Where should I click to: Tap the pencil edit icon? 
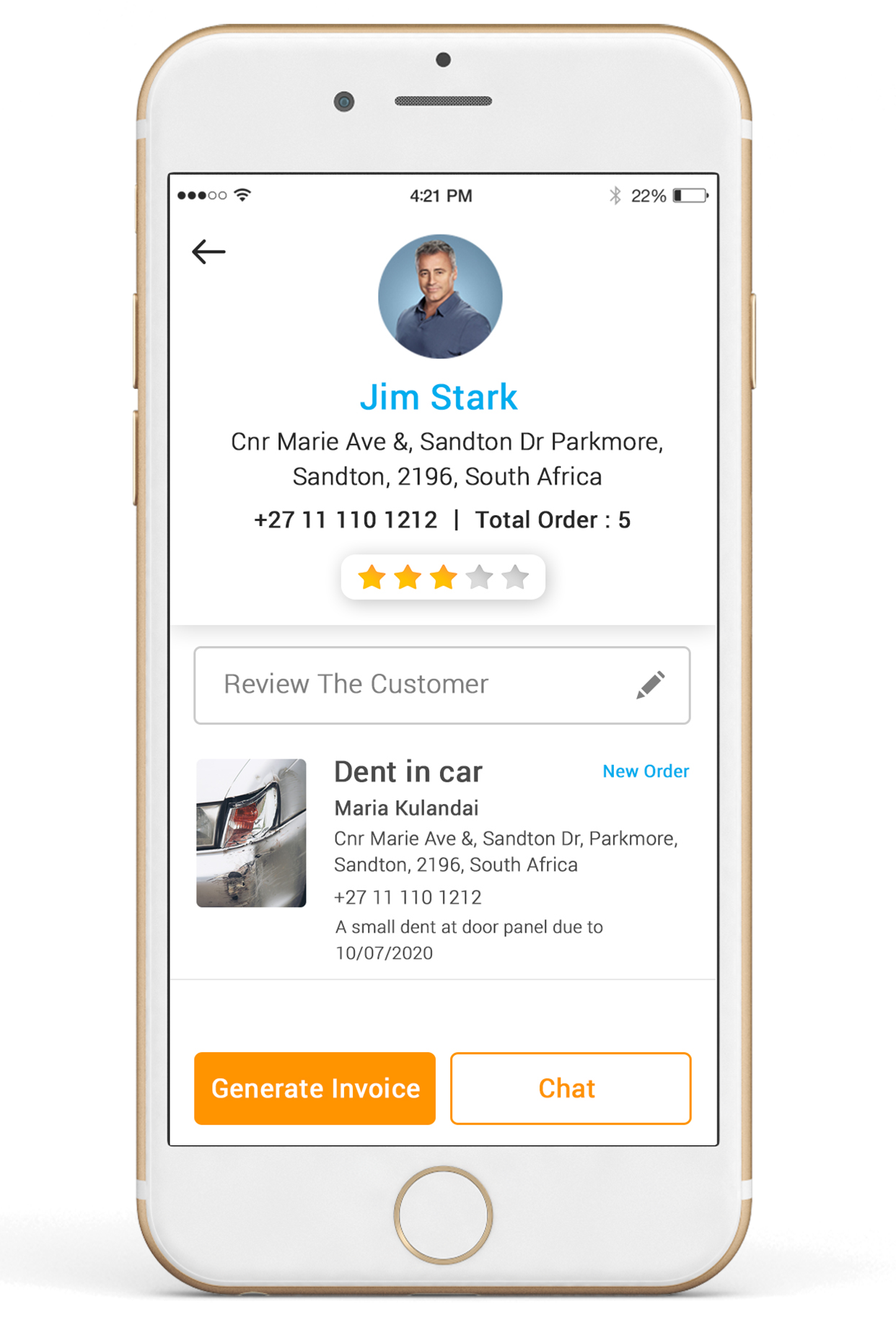tap(650, 685)
